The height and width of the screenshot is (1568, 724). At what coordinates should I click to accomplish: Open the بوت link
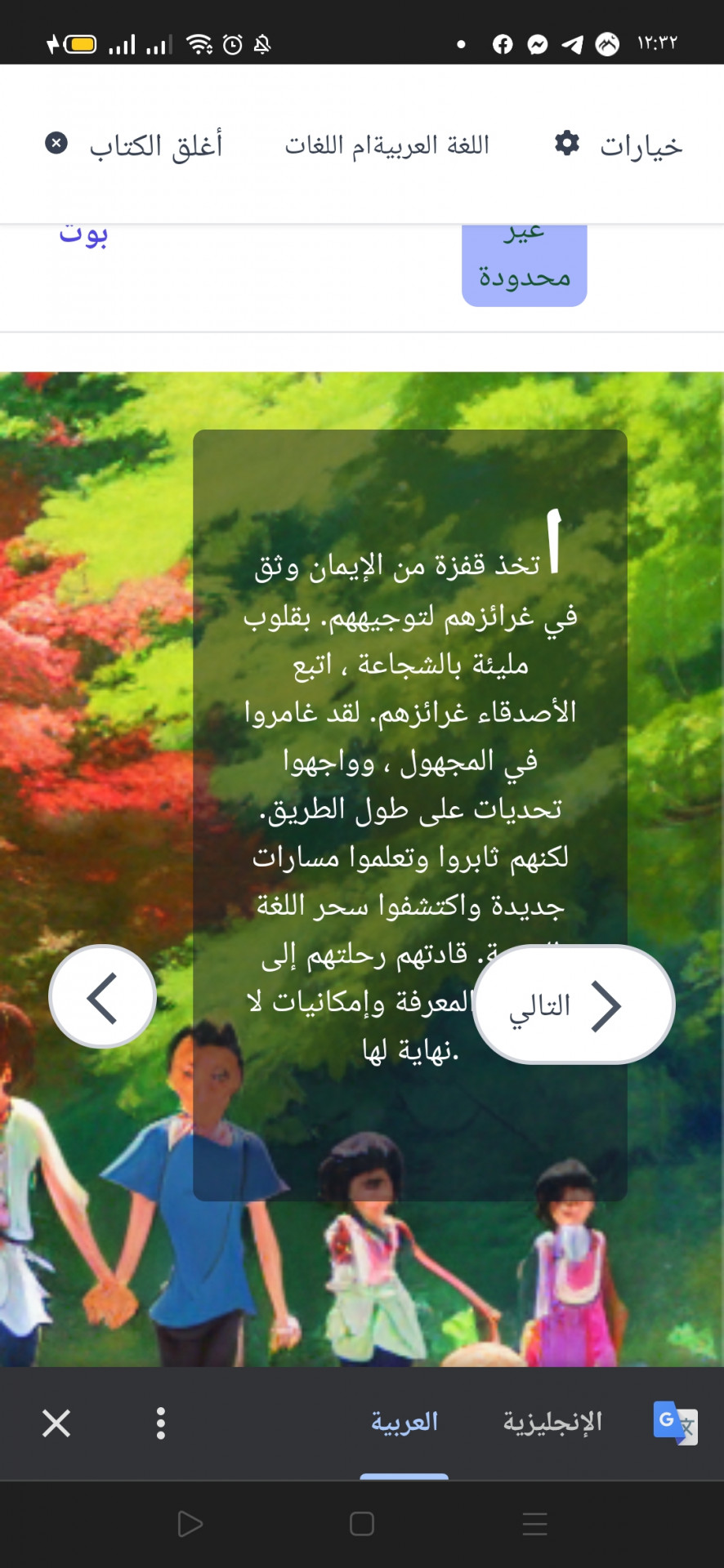pos(83,234)
